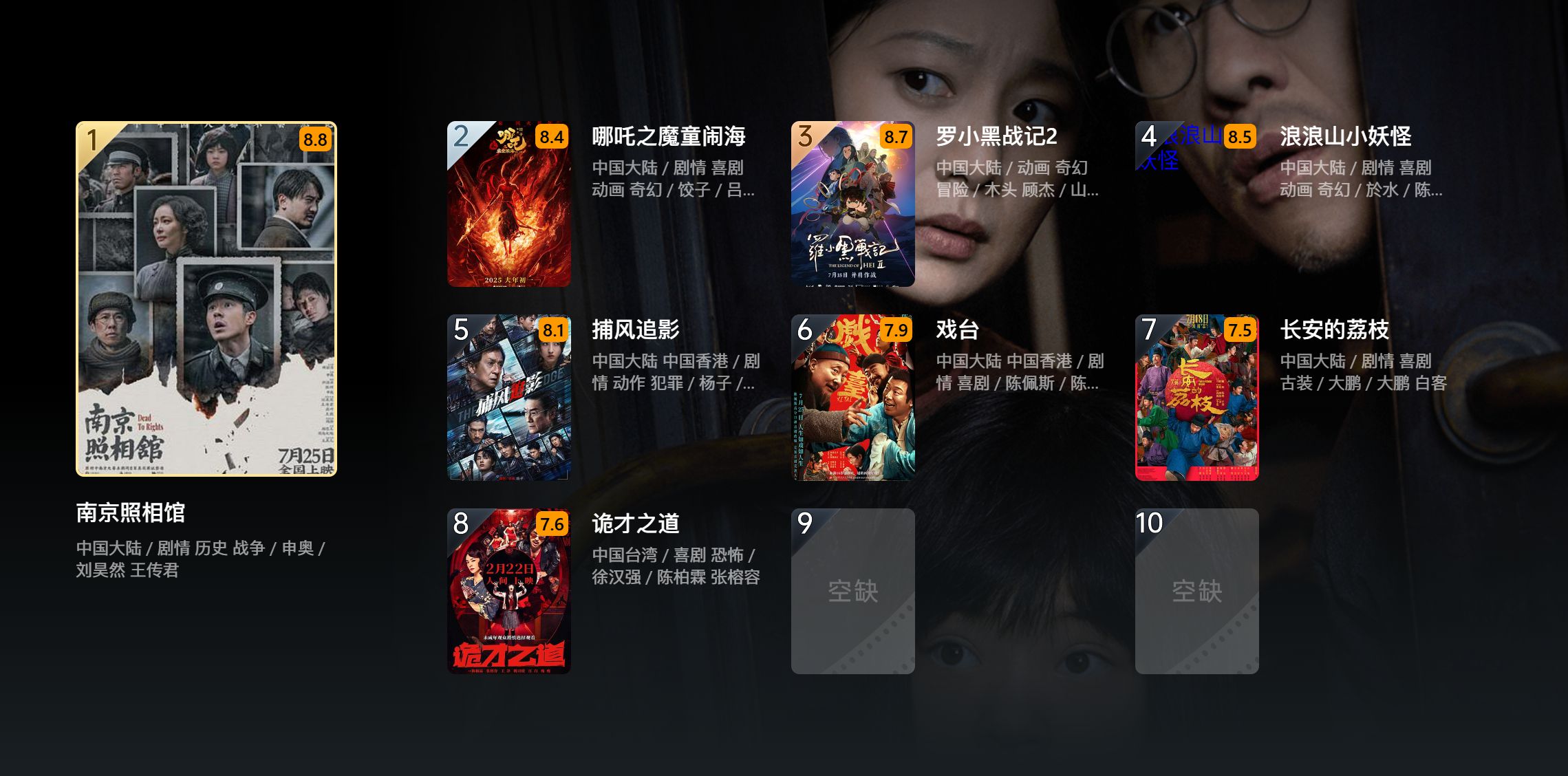Open the 南京照相馆 movie poster
1568x776 pixels.
206,299
